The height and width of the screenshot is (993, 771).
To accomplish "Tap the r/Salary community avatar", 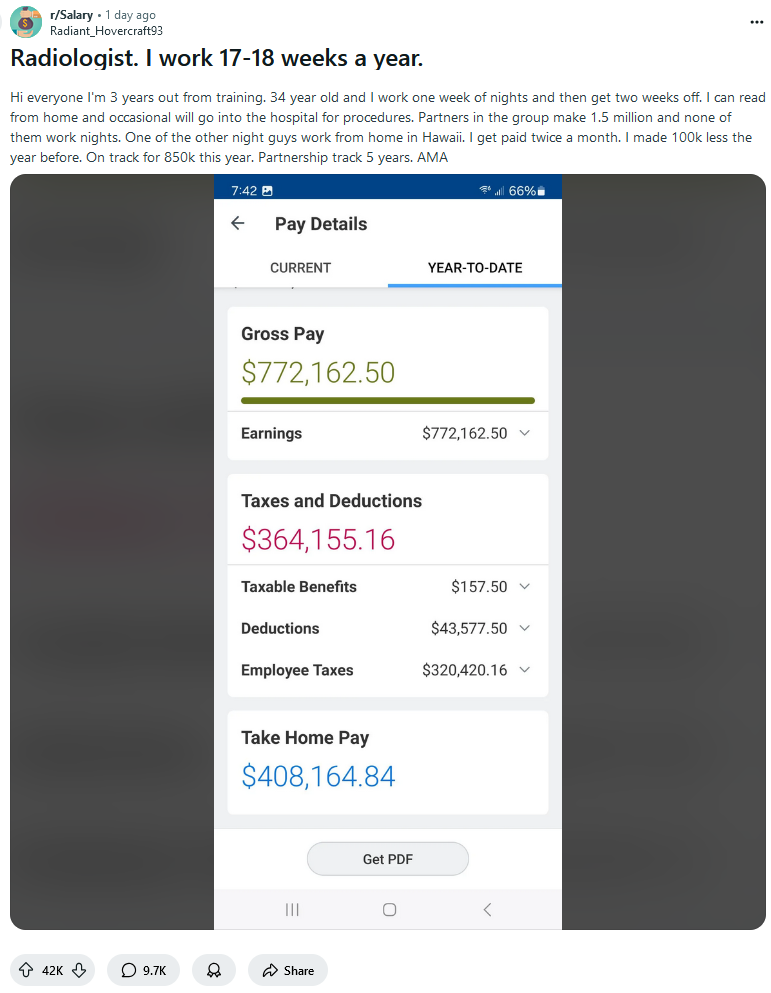I will point(26,22).
